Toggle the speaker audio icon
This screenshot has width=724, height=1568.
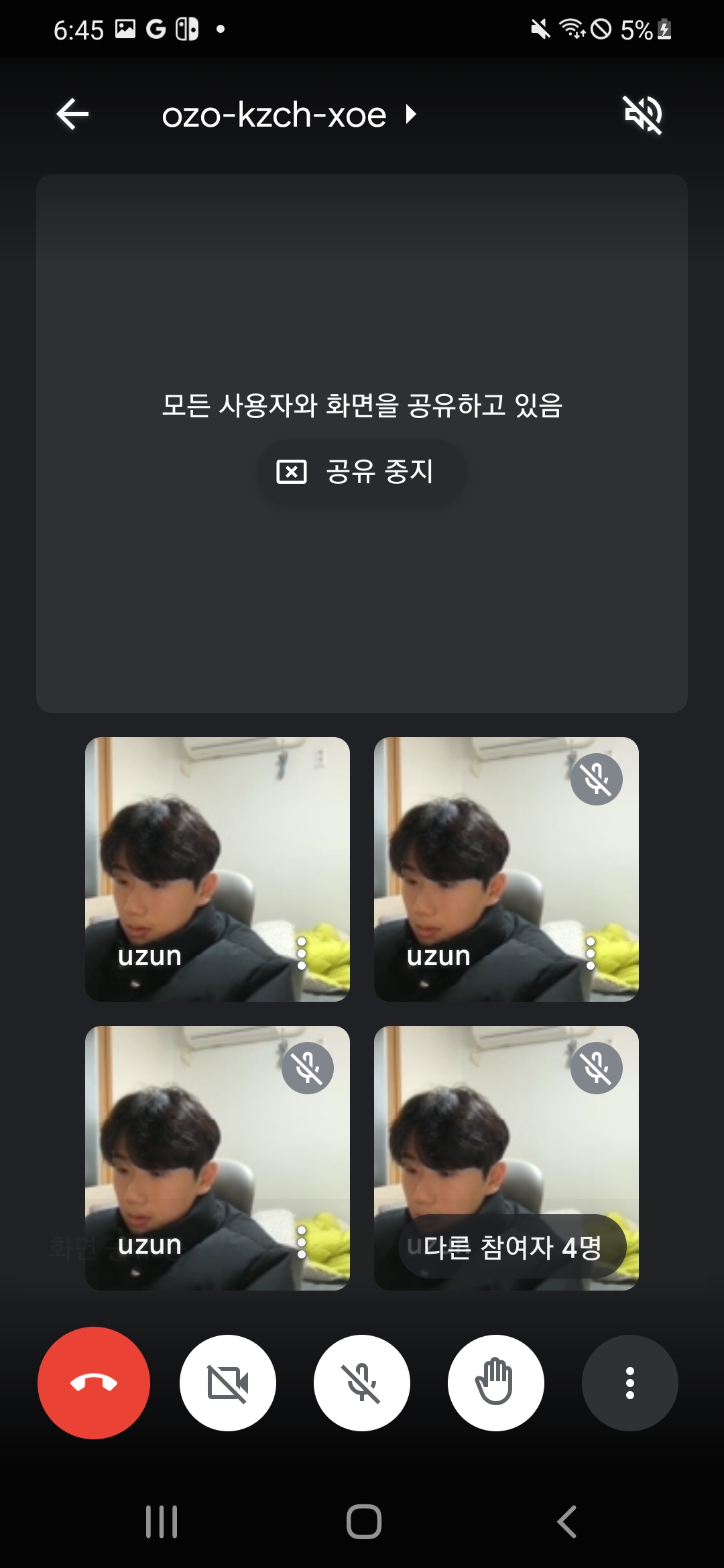pyautogui.click(x=642, y=115)
